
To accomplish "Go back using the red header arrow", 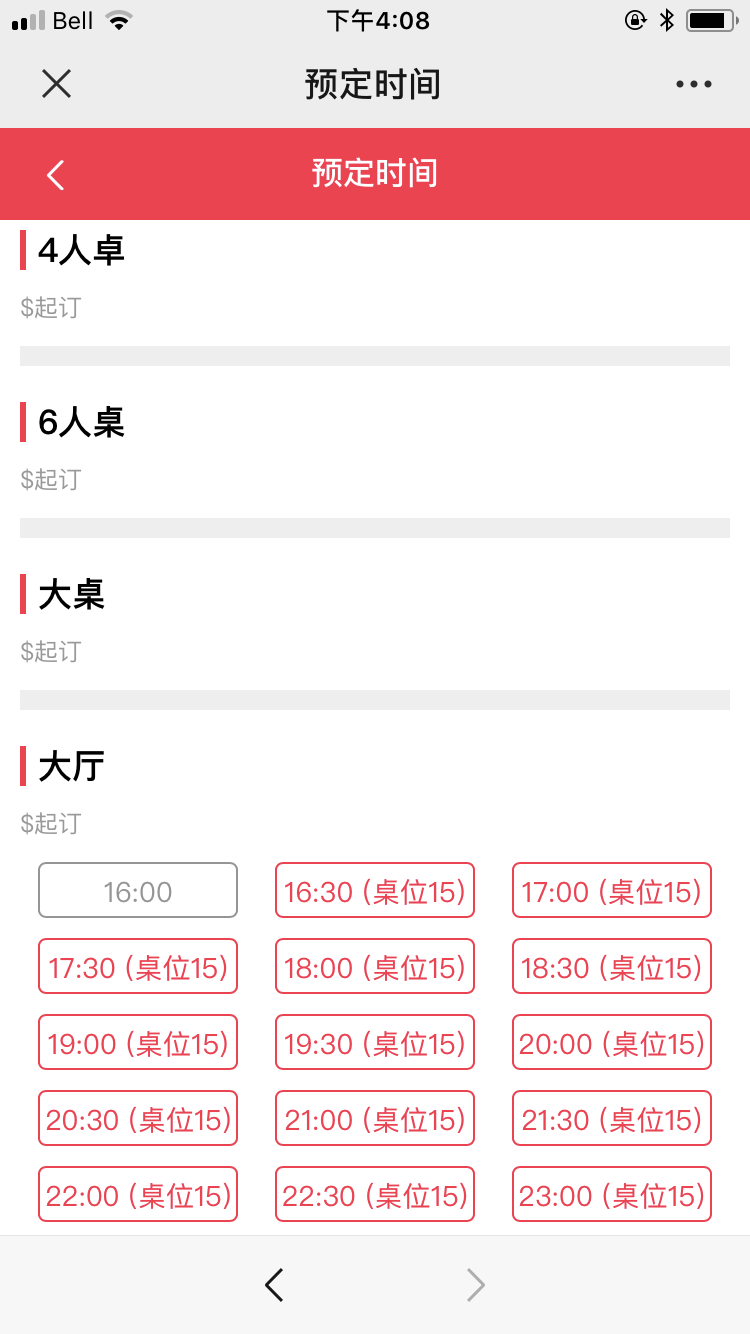I will [x=56, y=174].
